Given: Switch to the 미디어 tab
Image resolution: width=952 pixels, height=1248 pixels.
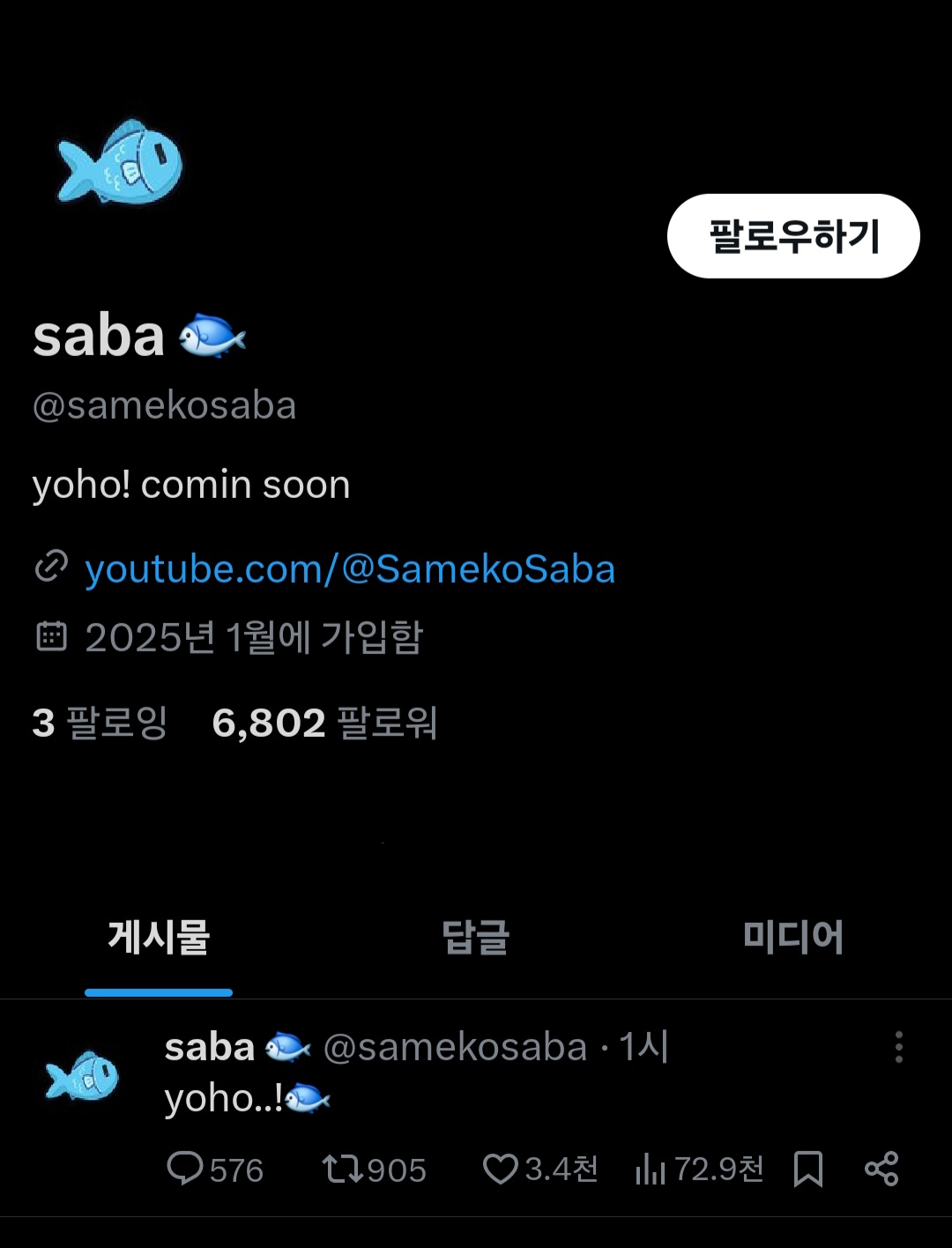Looking at the screenshot, I should coord(792,937).
